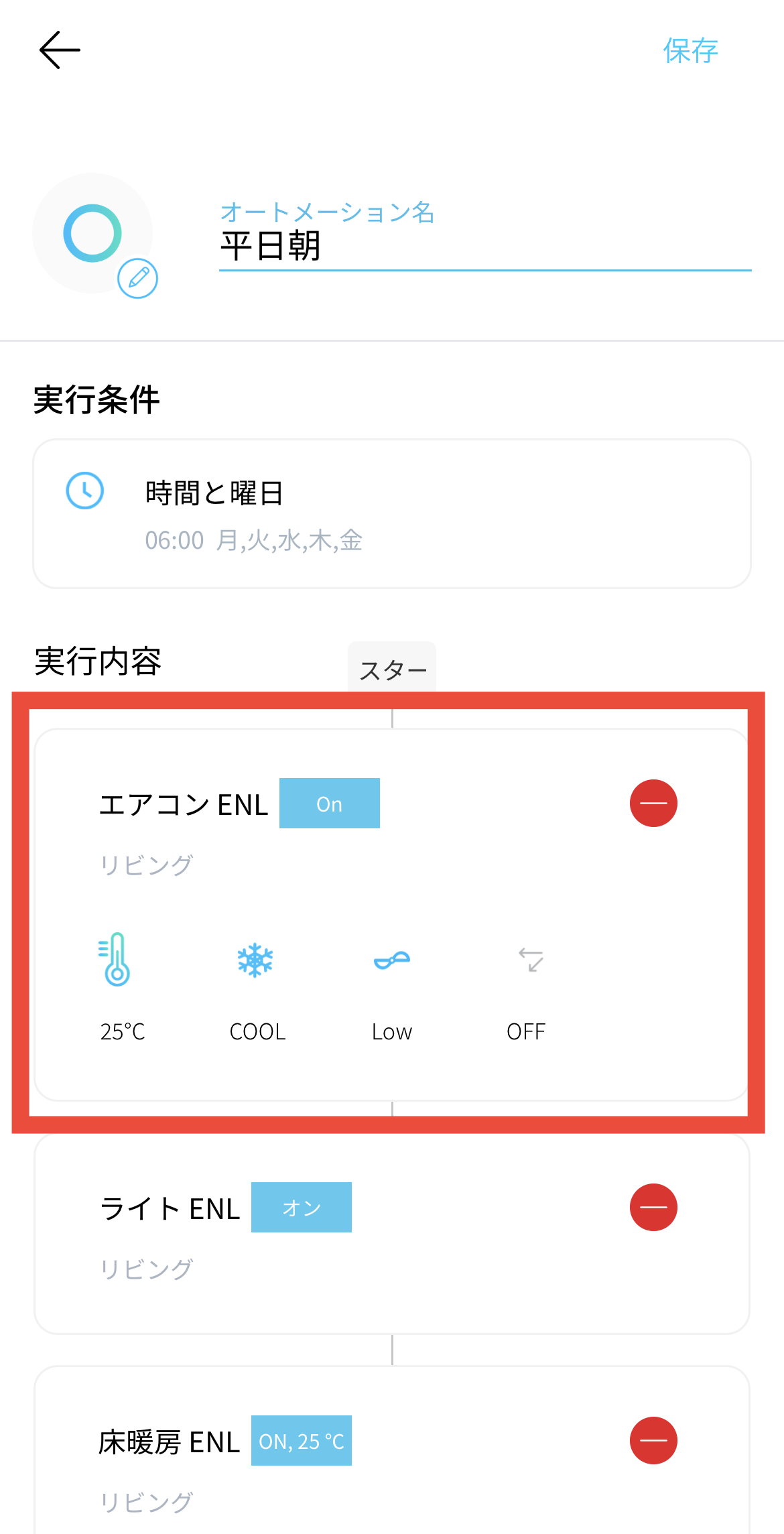The height and width of the screenshot is (1534, 784).
Task: Open the エアコン ENL action card
Action: [x=391, y=915]
